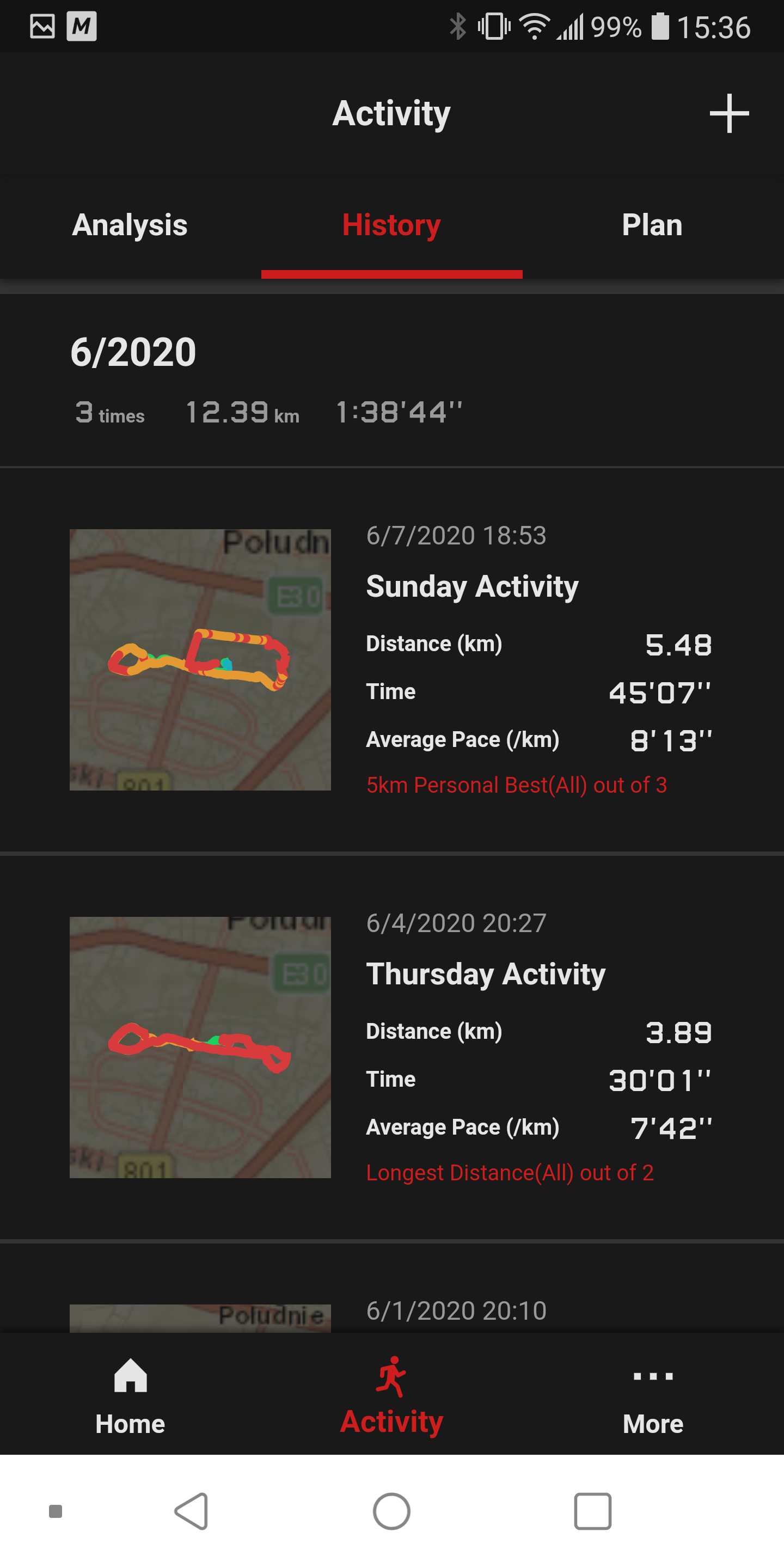Select the History tab
784x1568 pixels.
(x=391, y=225)
